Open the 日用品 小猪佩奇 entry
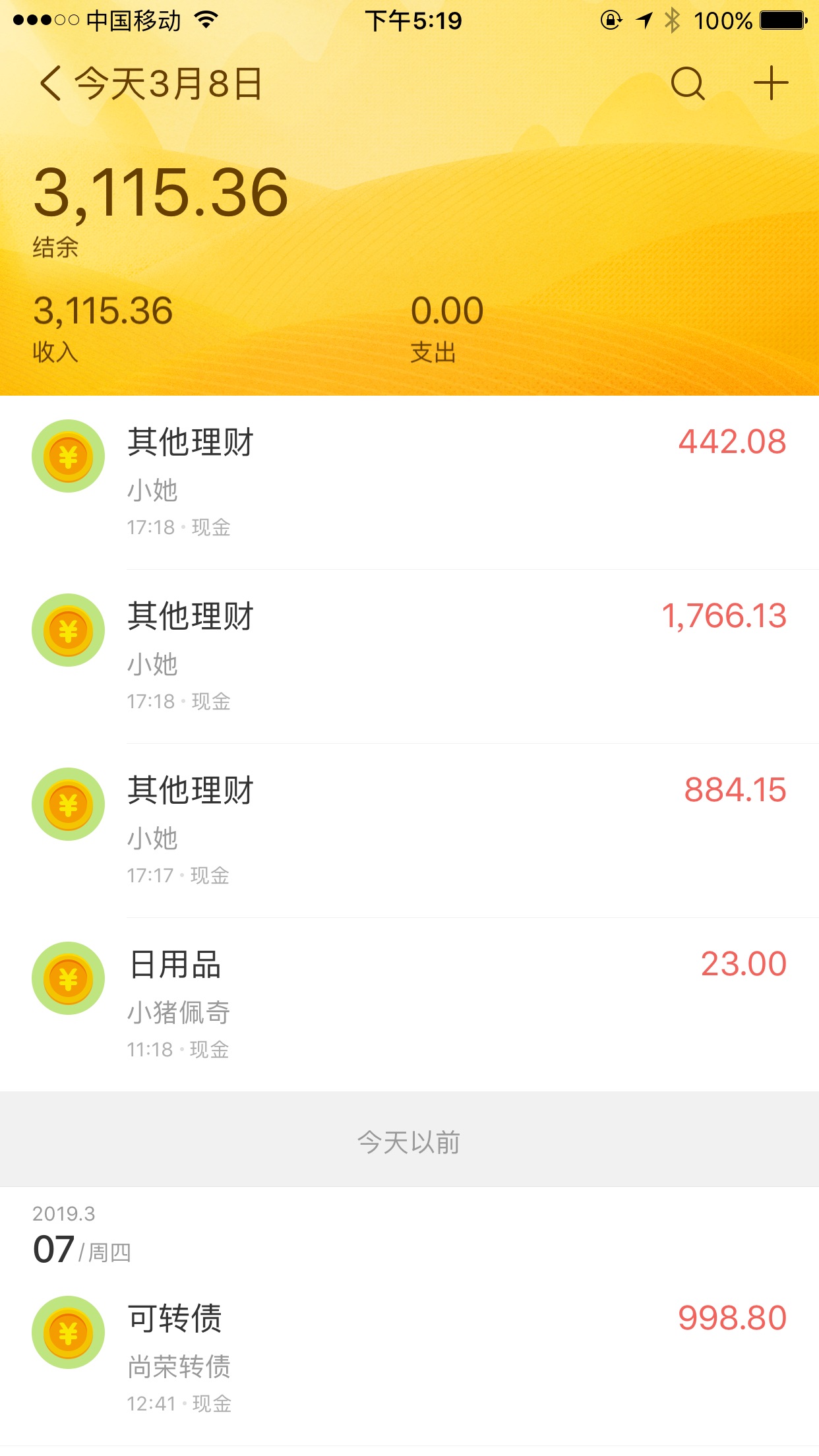 (x=409, y=1005)
